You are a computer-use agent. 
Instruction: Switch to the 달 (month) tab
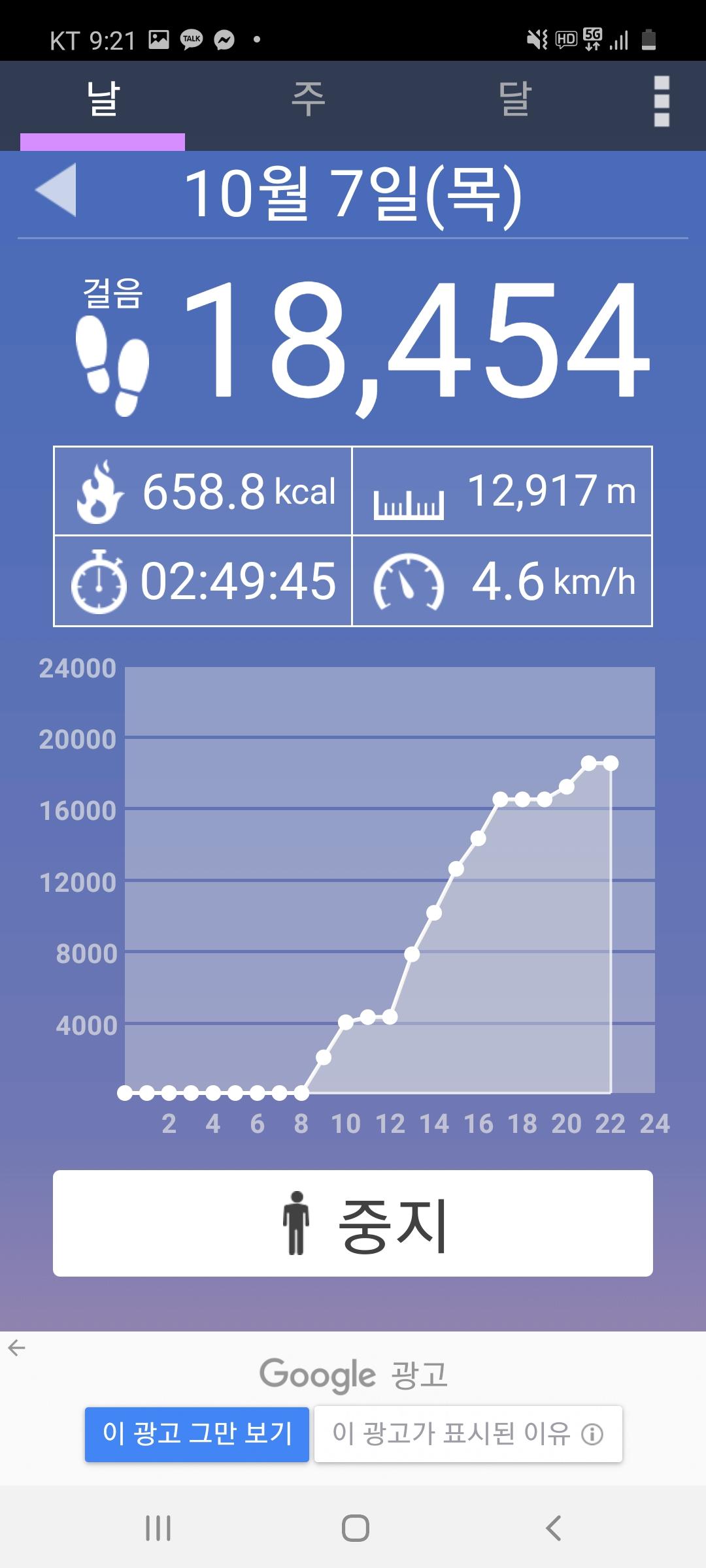pos(514,100)
